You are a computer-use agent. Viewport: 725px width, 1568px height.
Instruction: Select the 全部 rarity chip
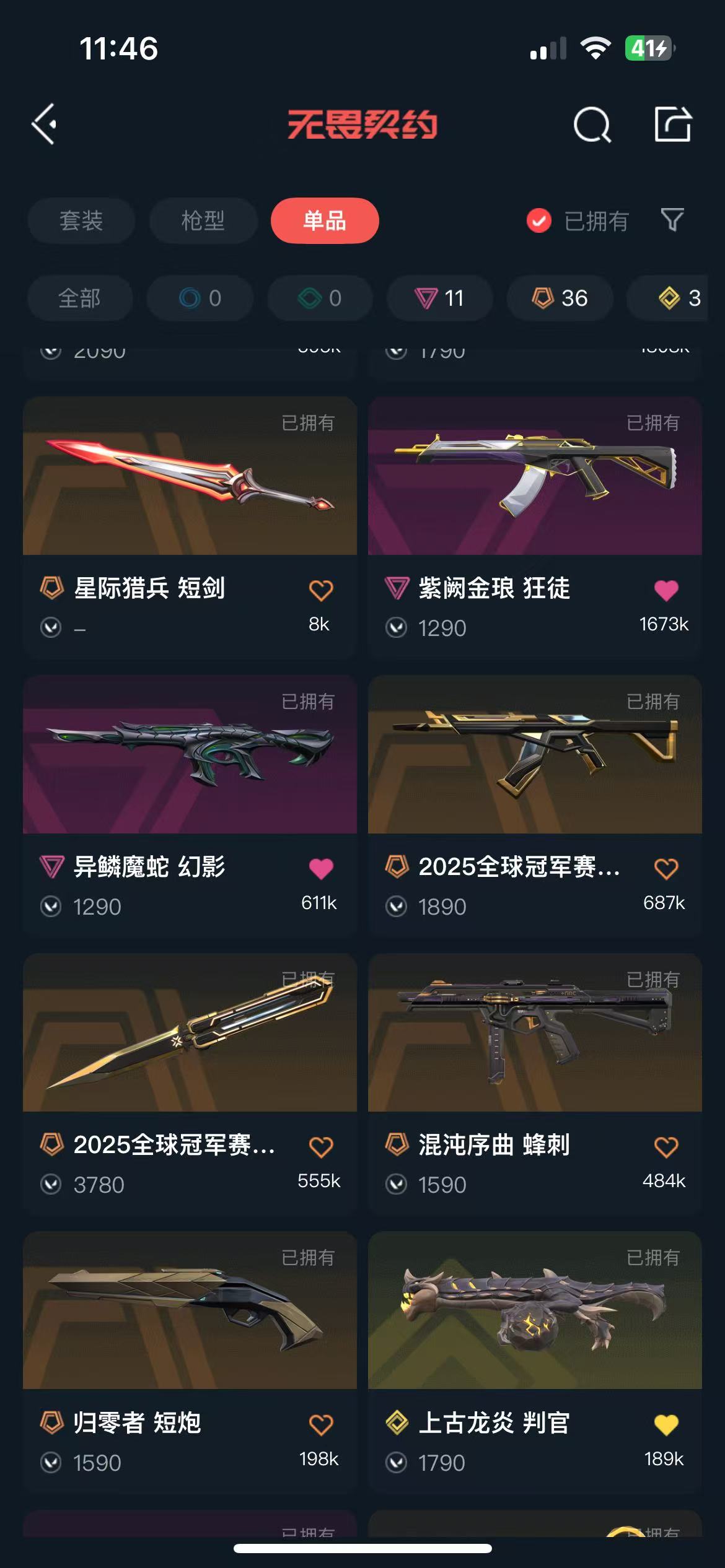[x=80, y=298]
